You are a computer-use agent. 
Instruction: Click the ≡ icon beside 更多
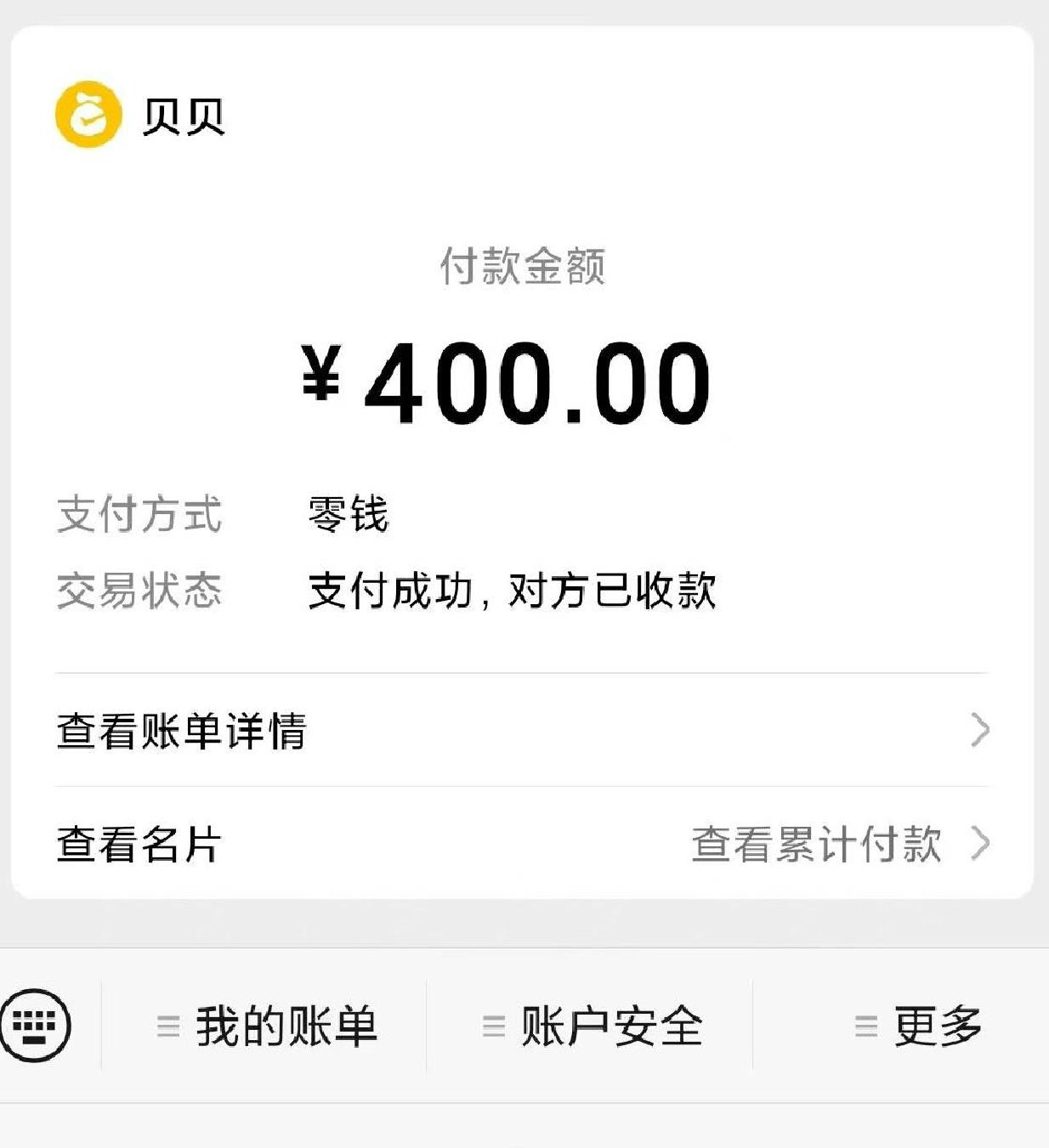[x=865, y=1026]
